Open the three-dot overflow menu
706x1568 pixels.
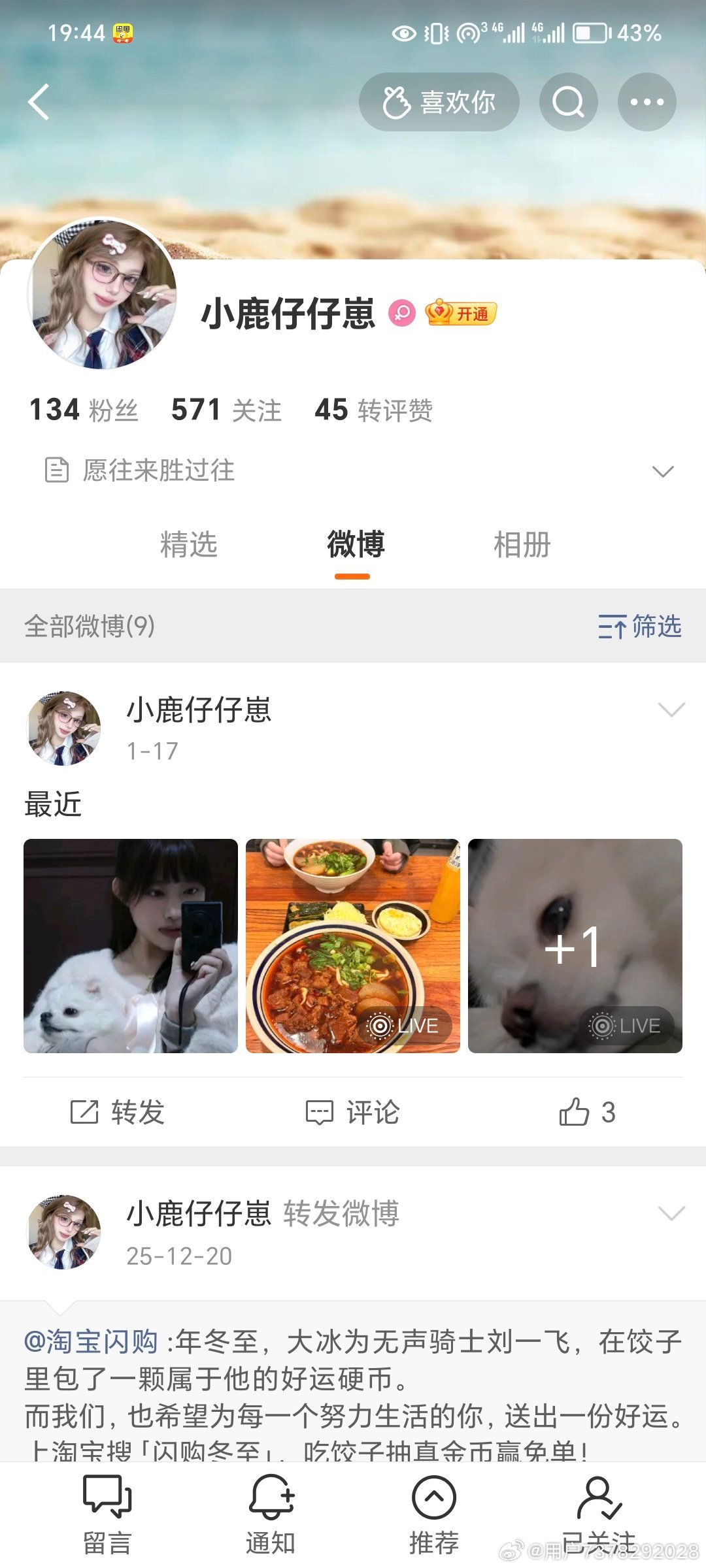pos(647,103)
